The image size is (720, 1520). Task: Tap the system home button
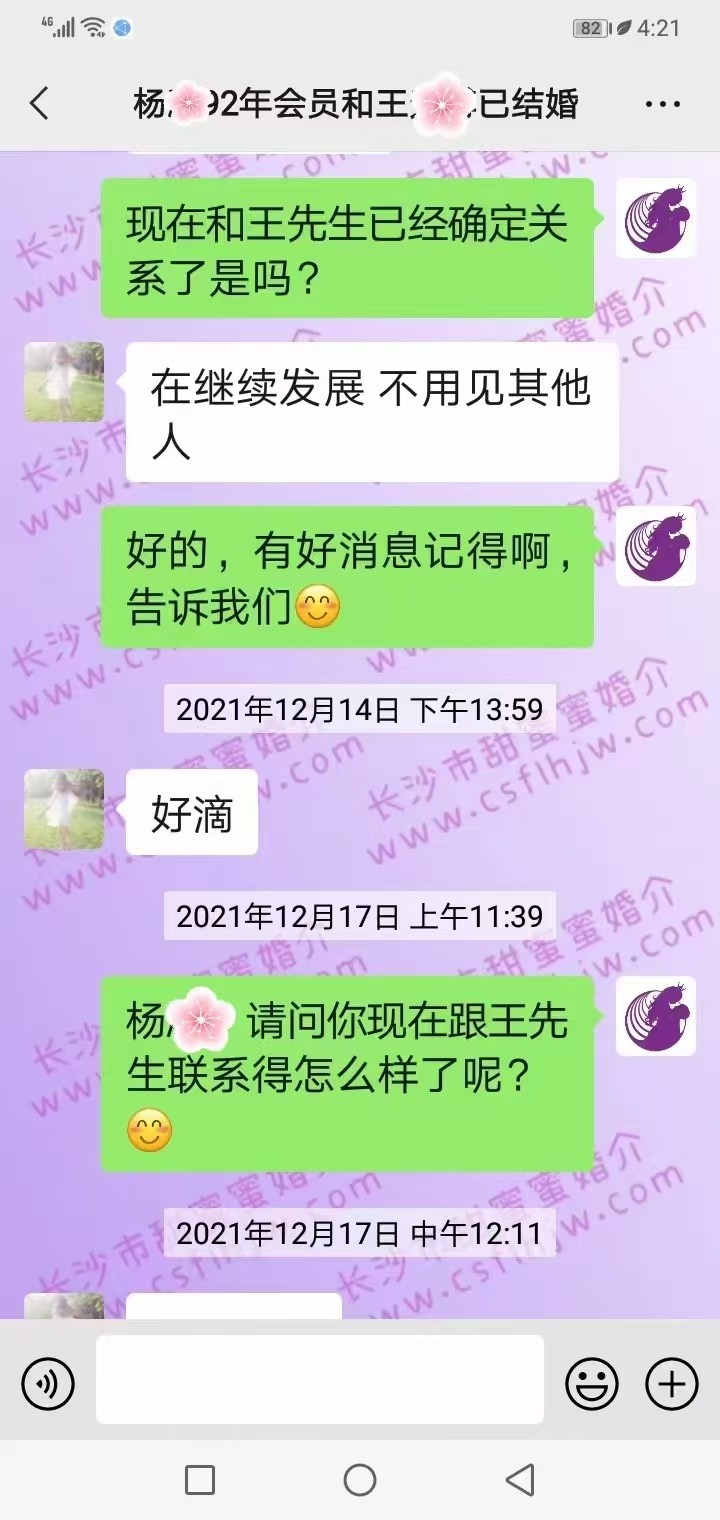[360, 1480]
